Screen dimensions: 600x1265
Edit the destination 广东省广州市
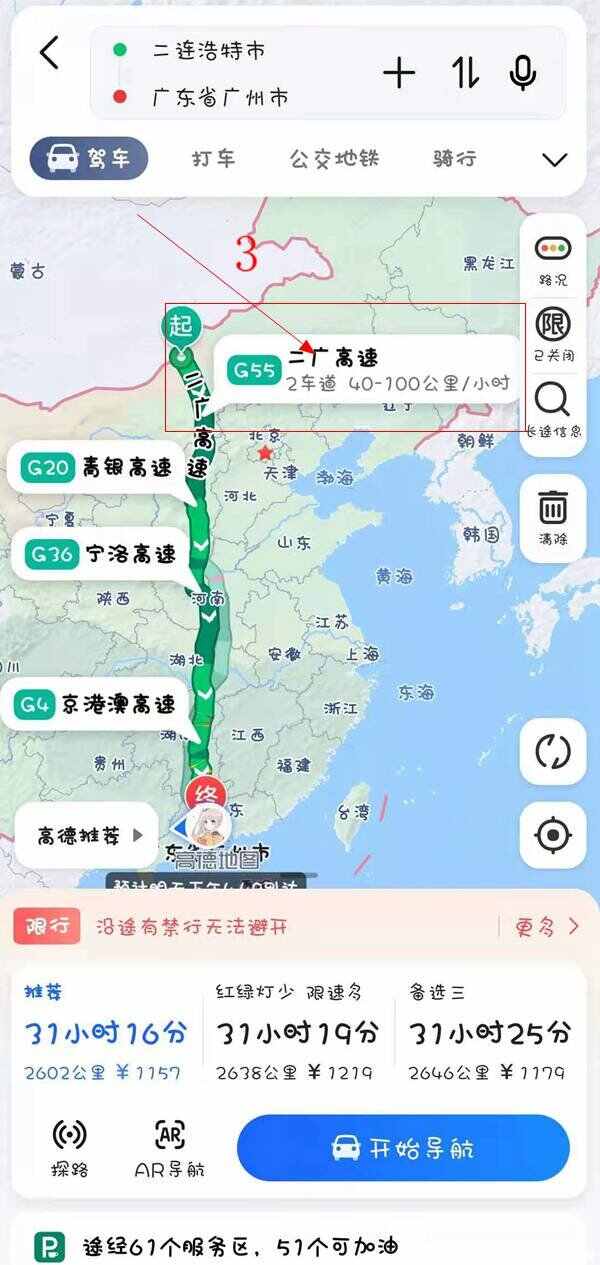click(221, 98)
